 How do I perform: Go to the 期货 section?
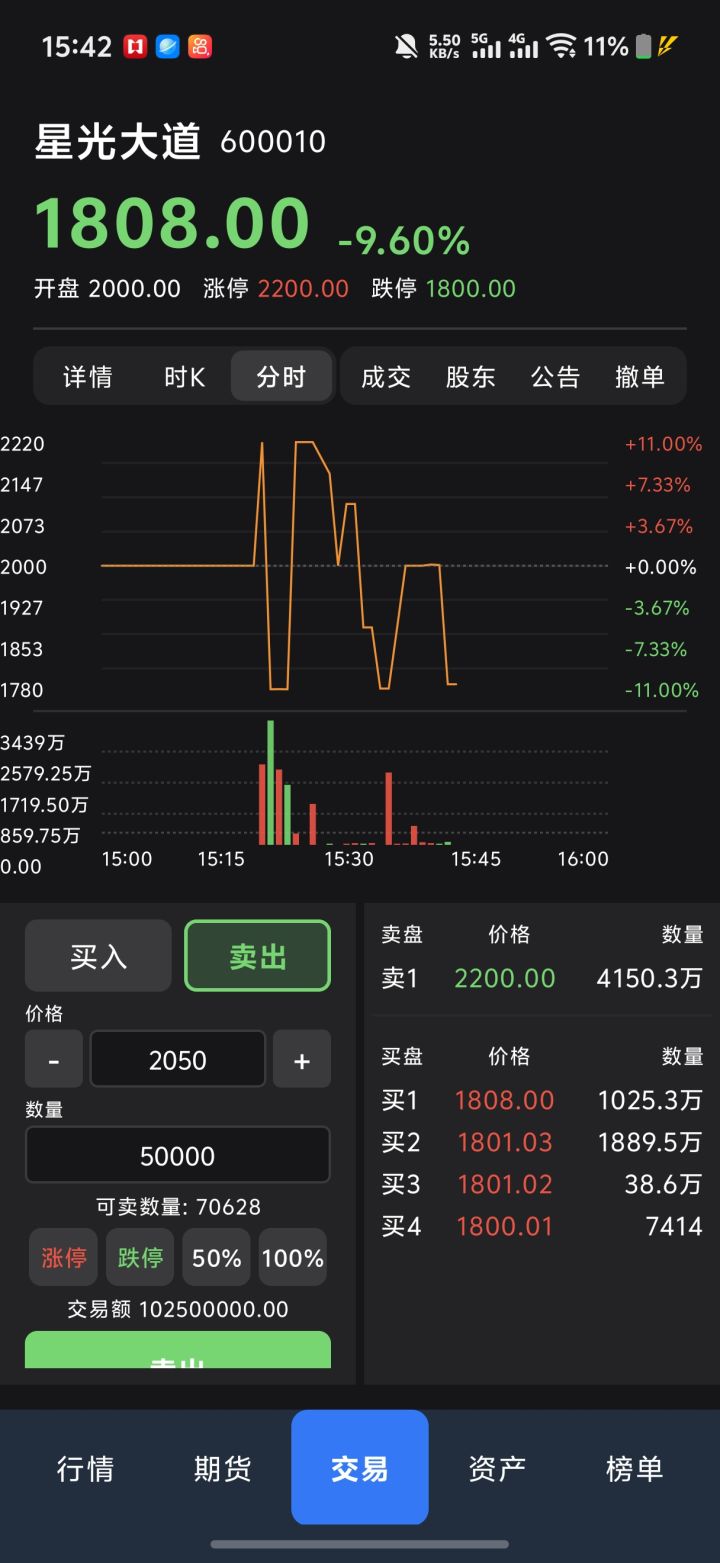[x=222, y=1468]
